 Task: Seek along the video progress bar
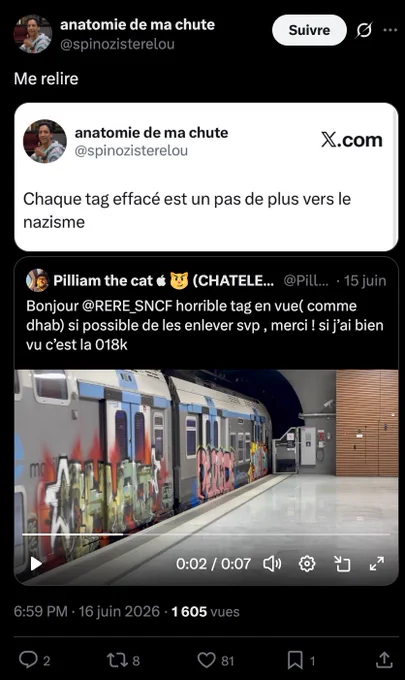(206, 535)
